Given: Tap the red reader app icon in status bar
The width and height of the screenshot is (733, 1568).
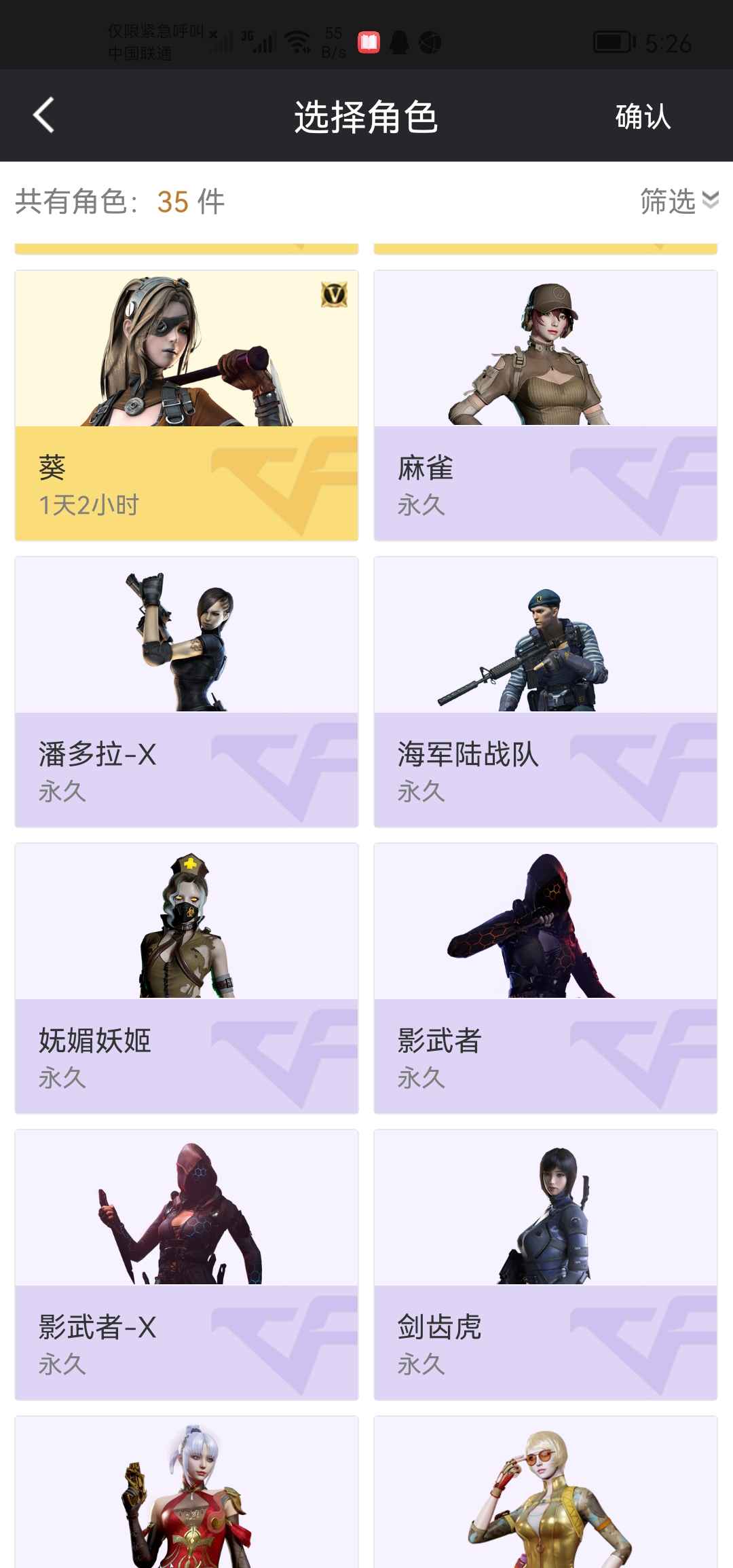Looking at the screenshot, I should tap(369, 42).
